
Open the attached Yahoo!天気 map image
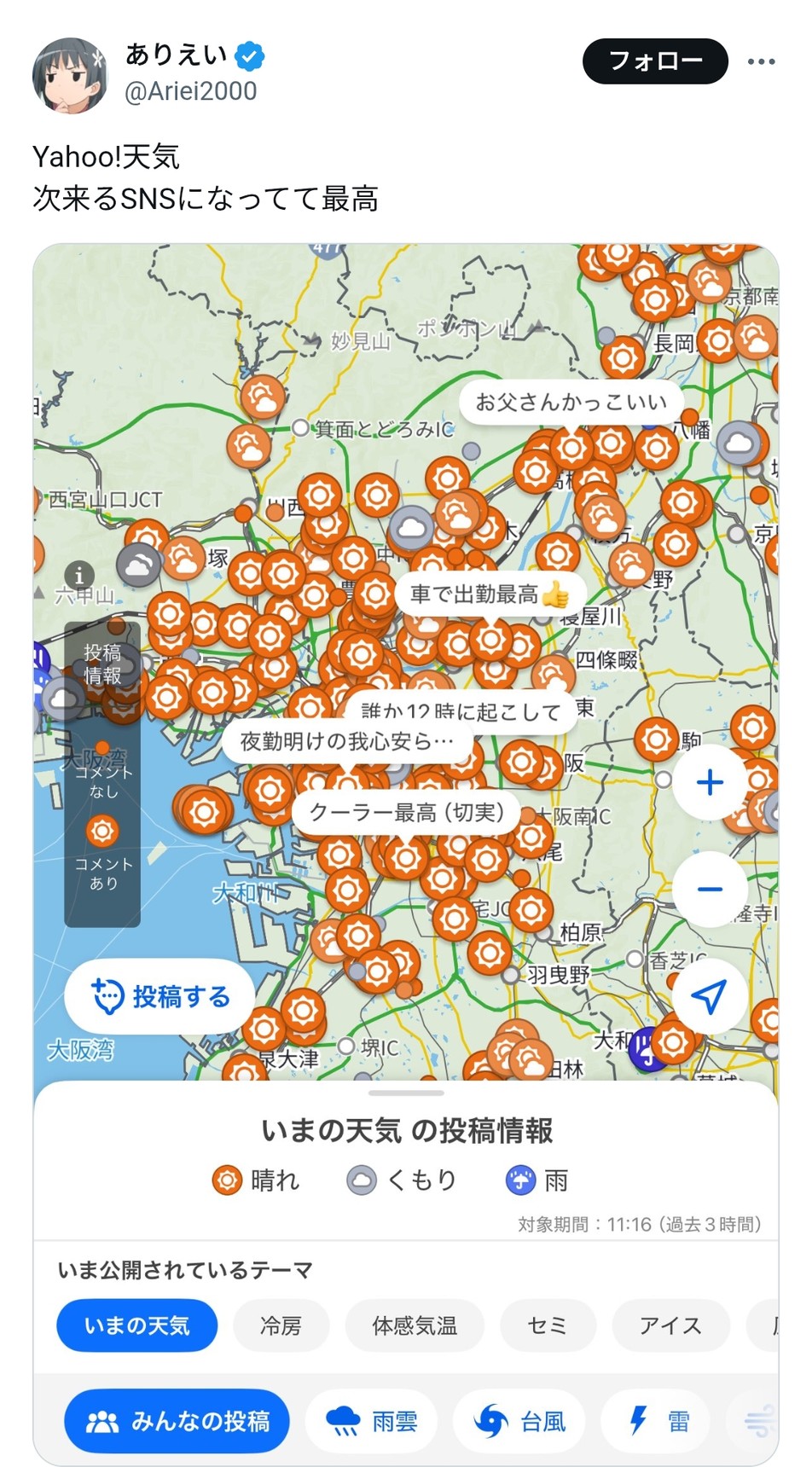tap(406, 855)
